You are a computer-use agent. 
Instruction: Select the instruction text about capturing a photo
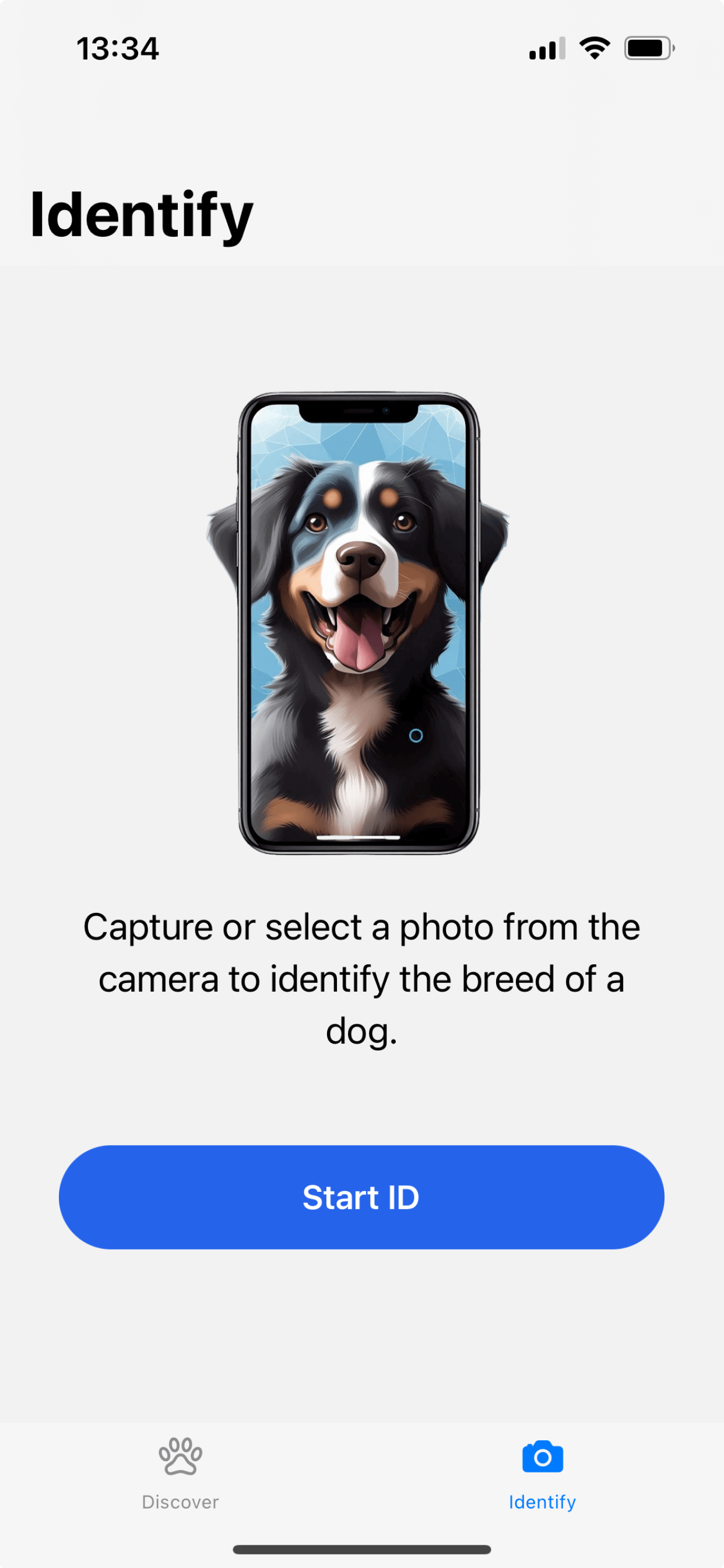[x=361, y=978]
